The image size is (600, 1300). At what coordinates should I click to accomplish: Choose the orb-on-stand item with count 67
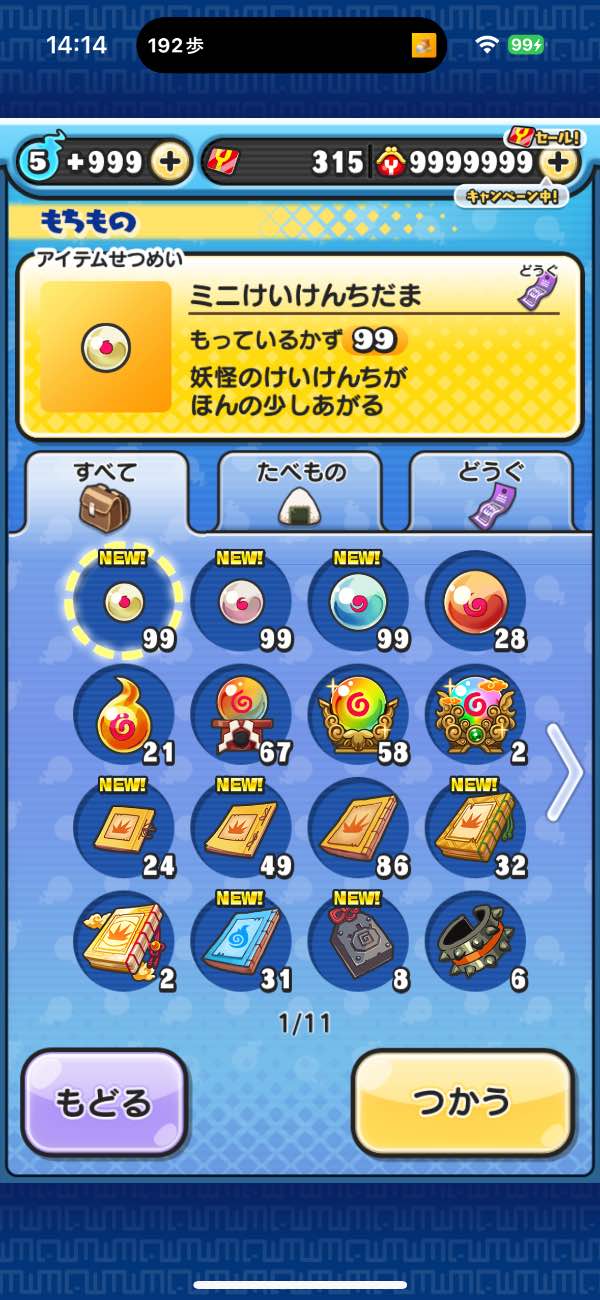pyautogui.click(x=241, y=715)
